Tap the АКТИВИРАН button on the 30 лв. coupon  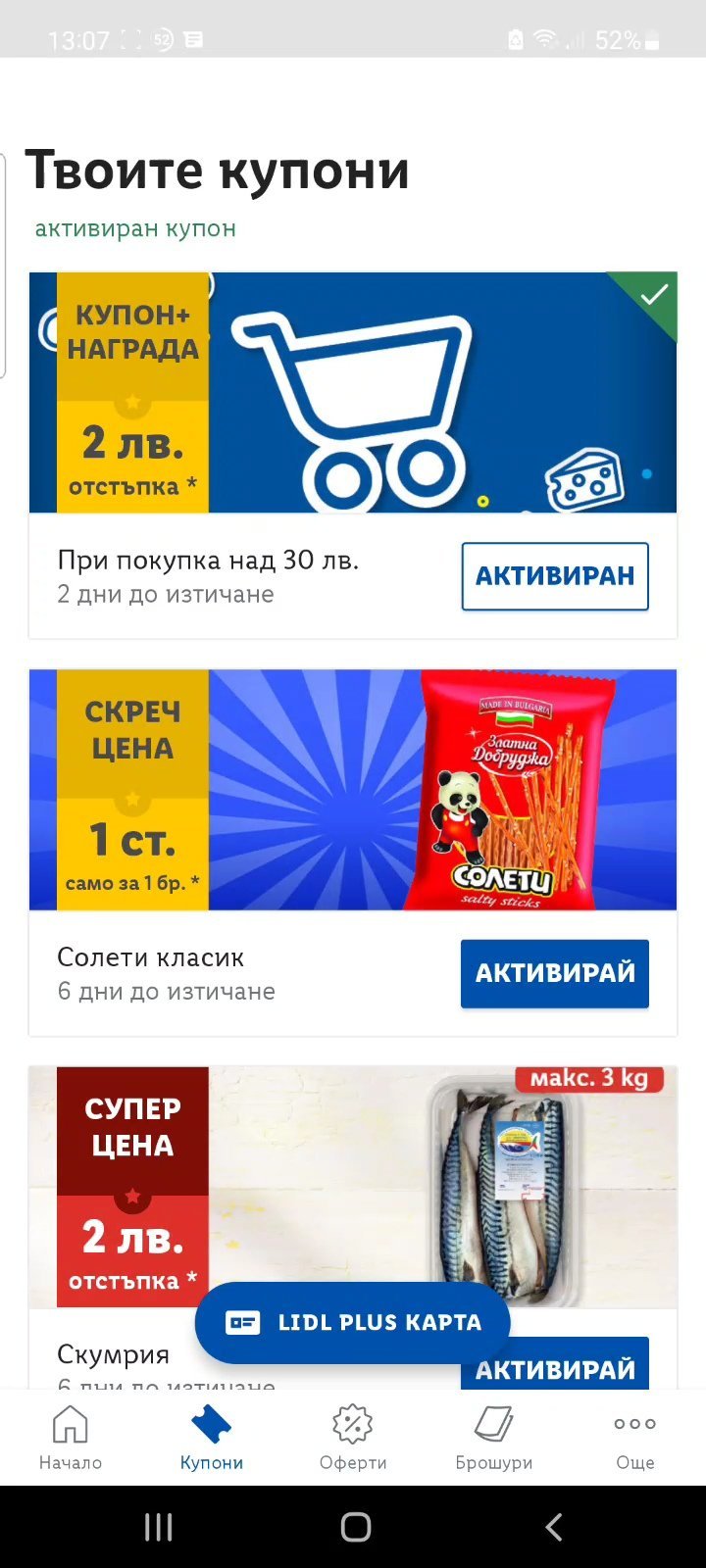[x=555, y=576]
